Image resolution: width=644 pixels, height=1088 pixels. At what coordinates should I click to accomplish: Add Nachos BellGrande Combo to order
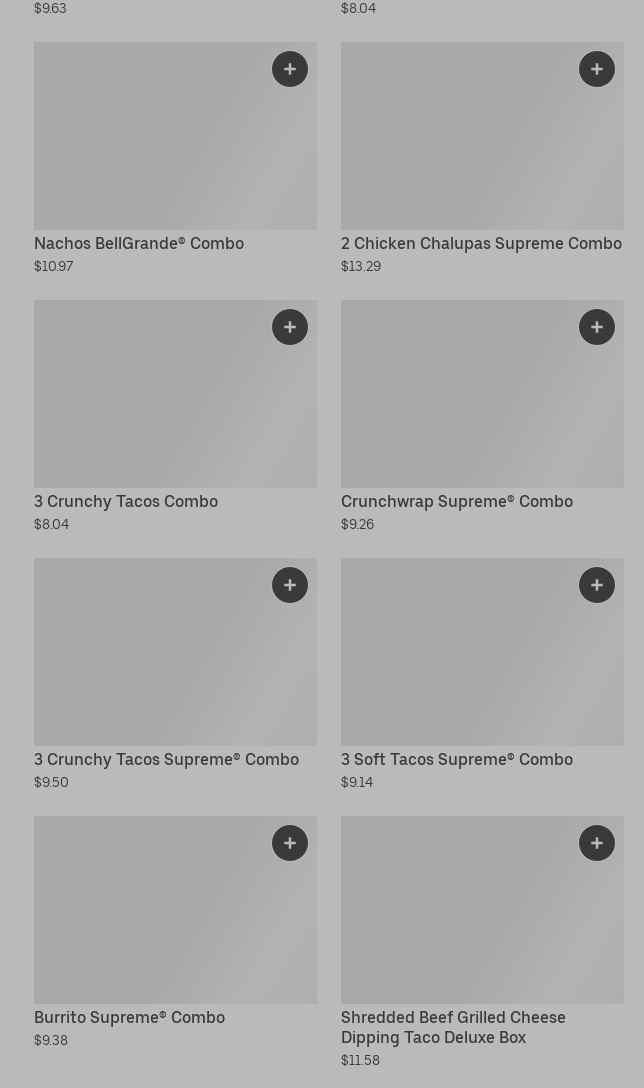coord(290,69)
